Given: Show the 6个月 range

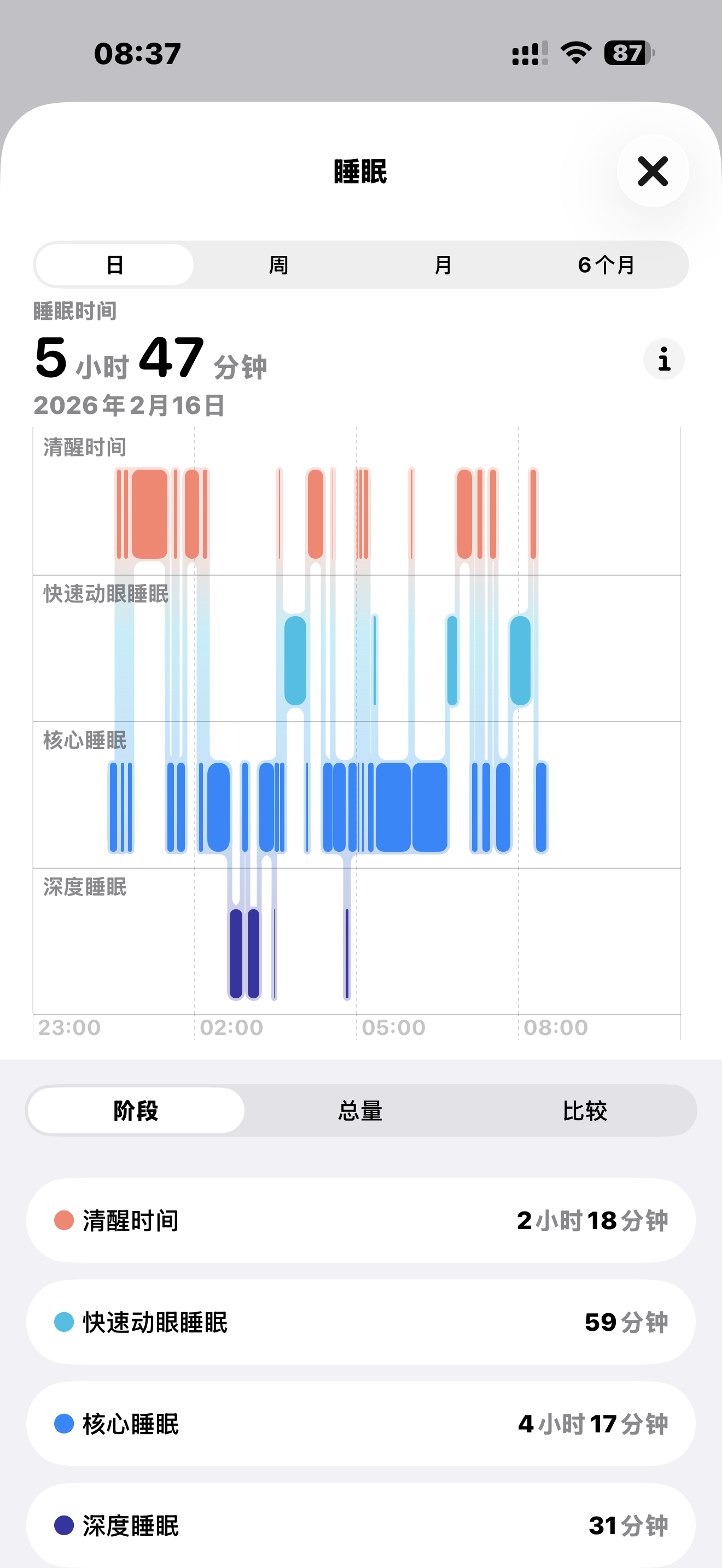Looking at the screenshot, I should pos(607,265).
